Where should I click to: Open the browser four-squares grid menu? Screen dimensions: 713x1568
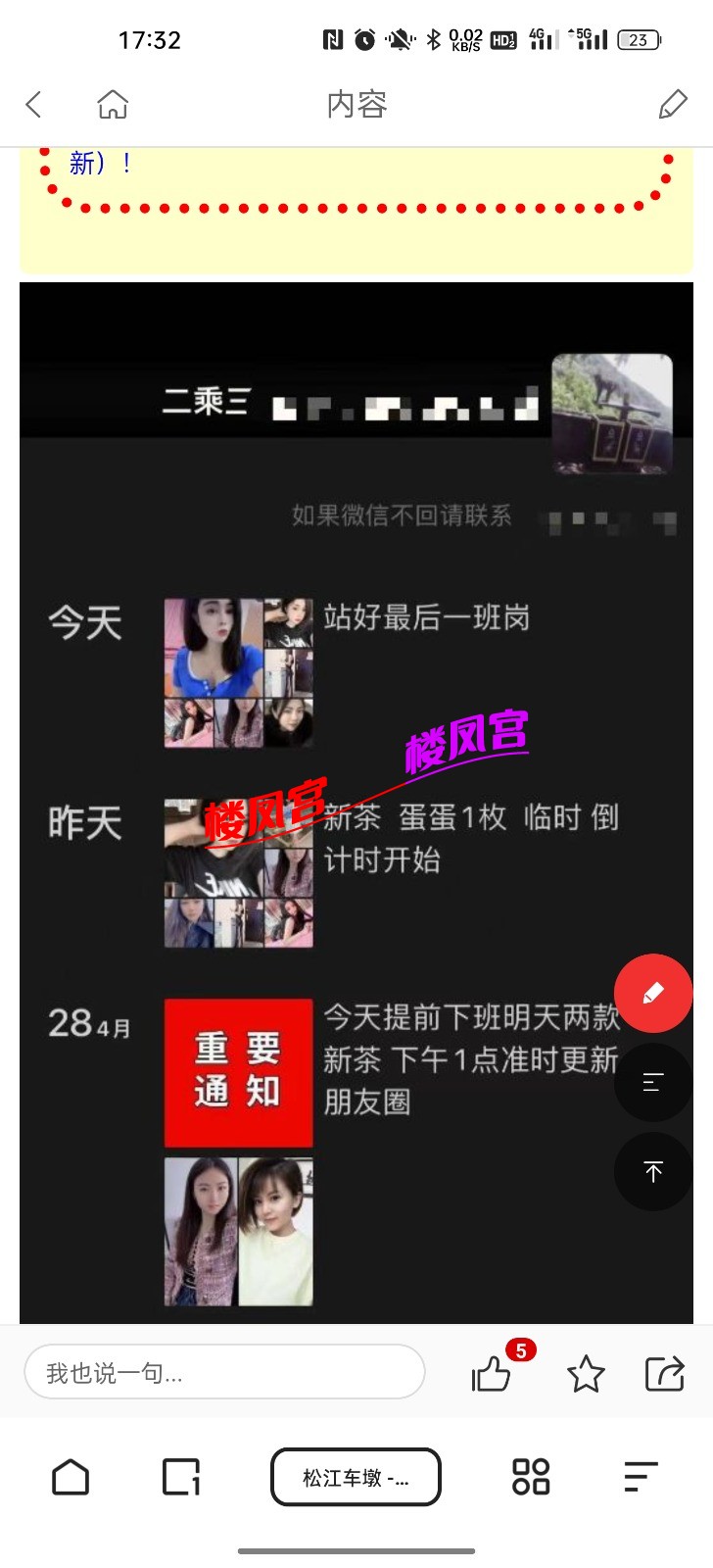pyautogui.click(x=531, y=1477)
